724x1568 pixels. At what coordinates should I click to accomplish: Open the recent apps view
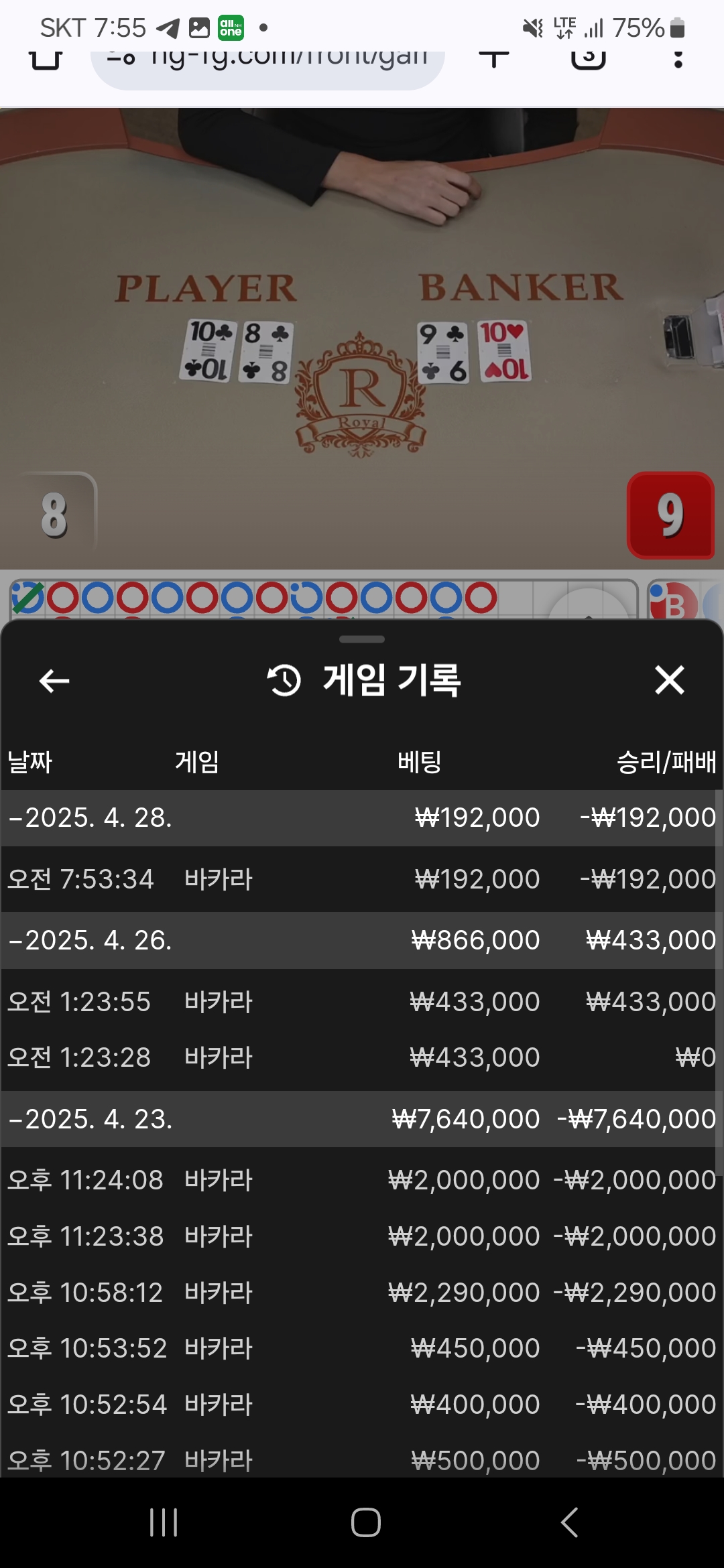(164, 1522)
